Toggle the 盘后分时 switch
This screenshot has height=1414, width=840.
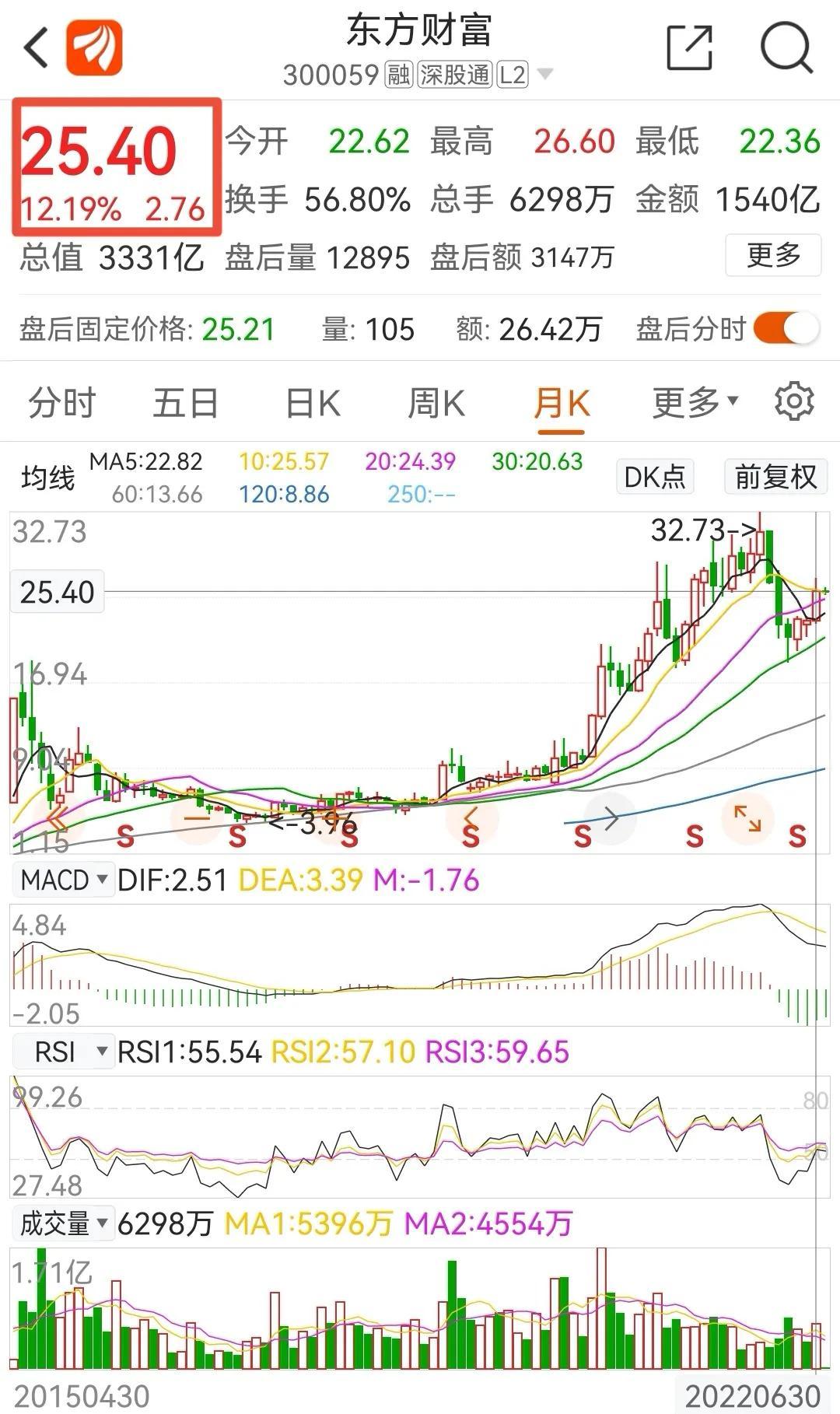pyautogui.click(x=786, y=329)
